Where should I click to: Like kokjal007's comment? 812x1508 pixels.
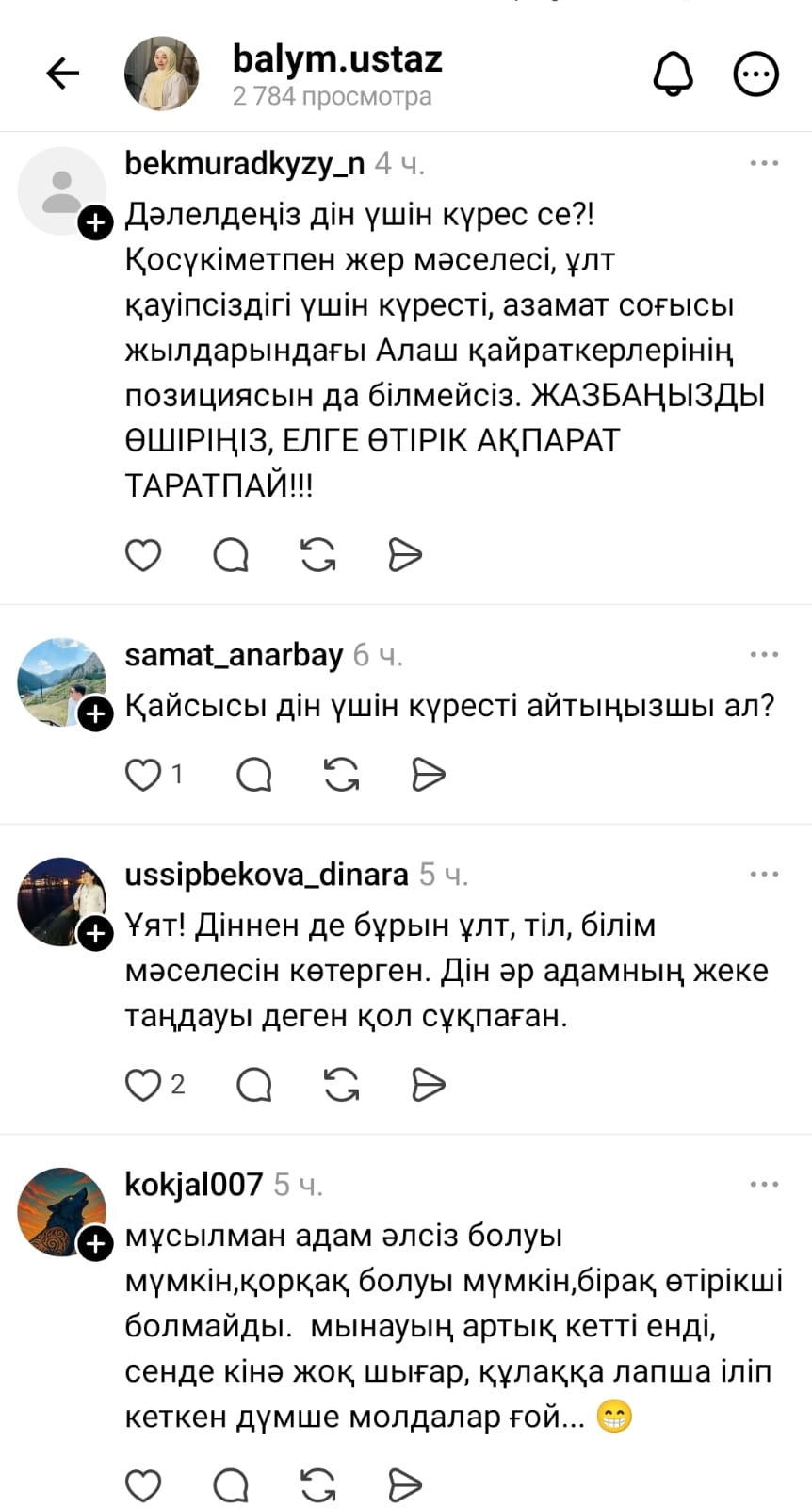(x=143, y=1486)
